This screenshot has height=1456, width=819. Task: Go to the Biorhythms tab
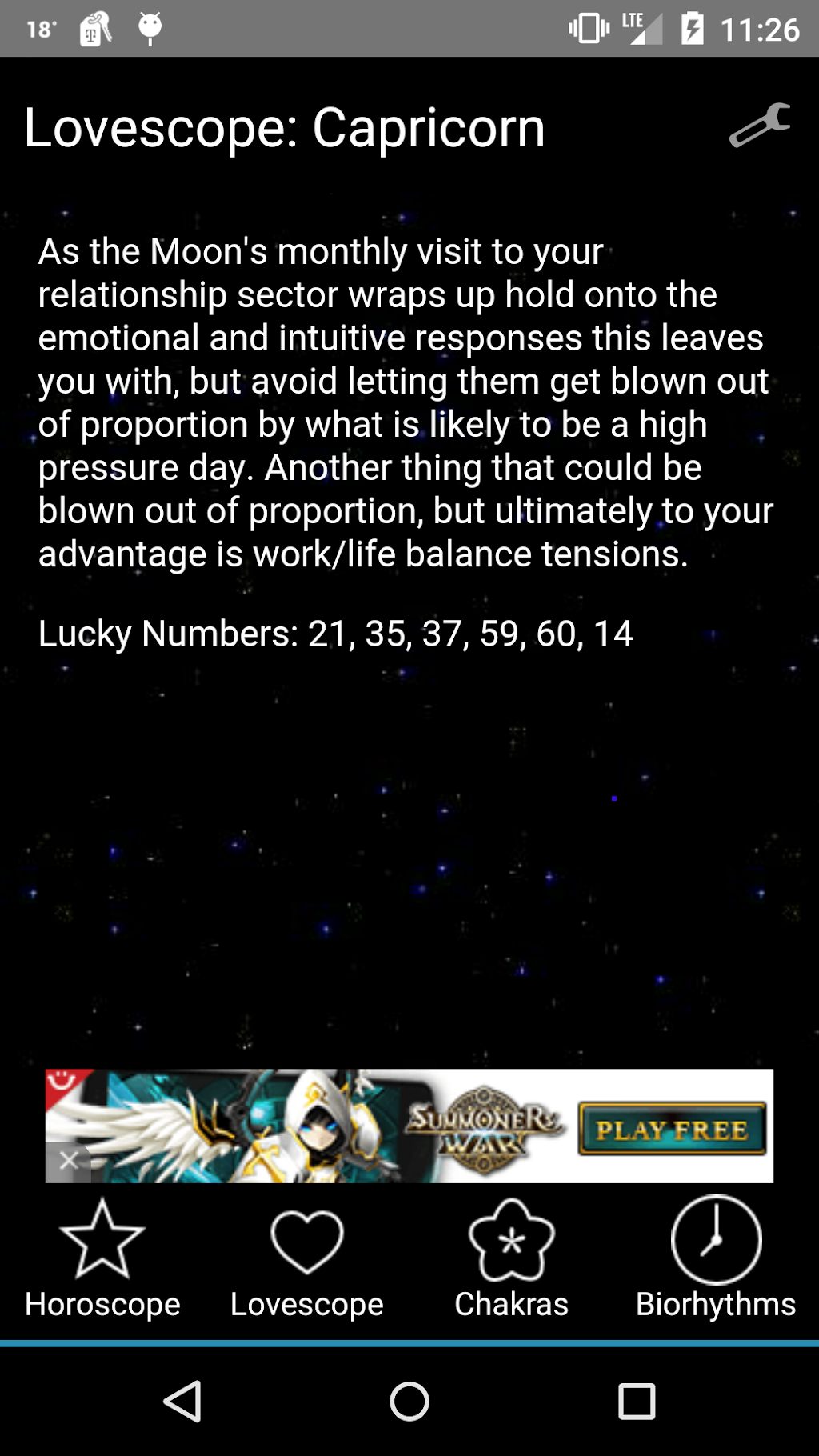pos(716,1259)
